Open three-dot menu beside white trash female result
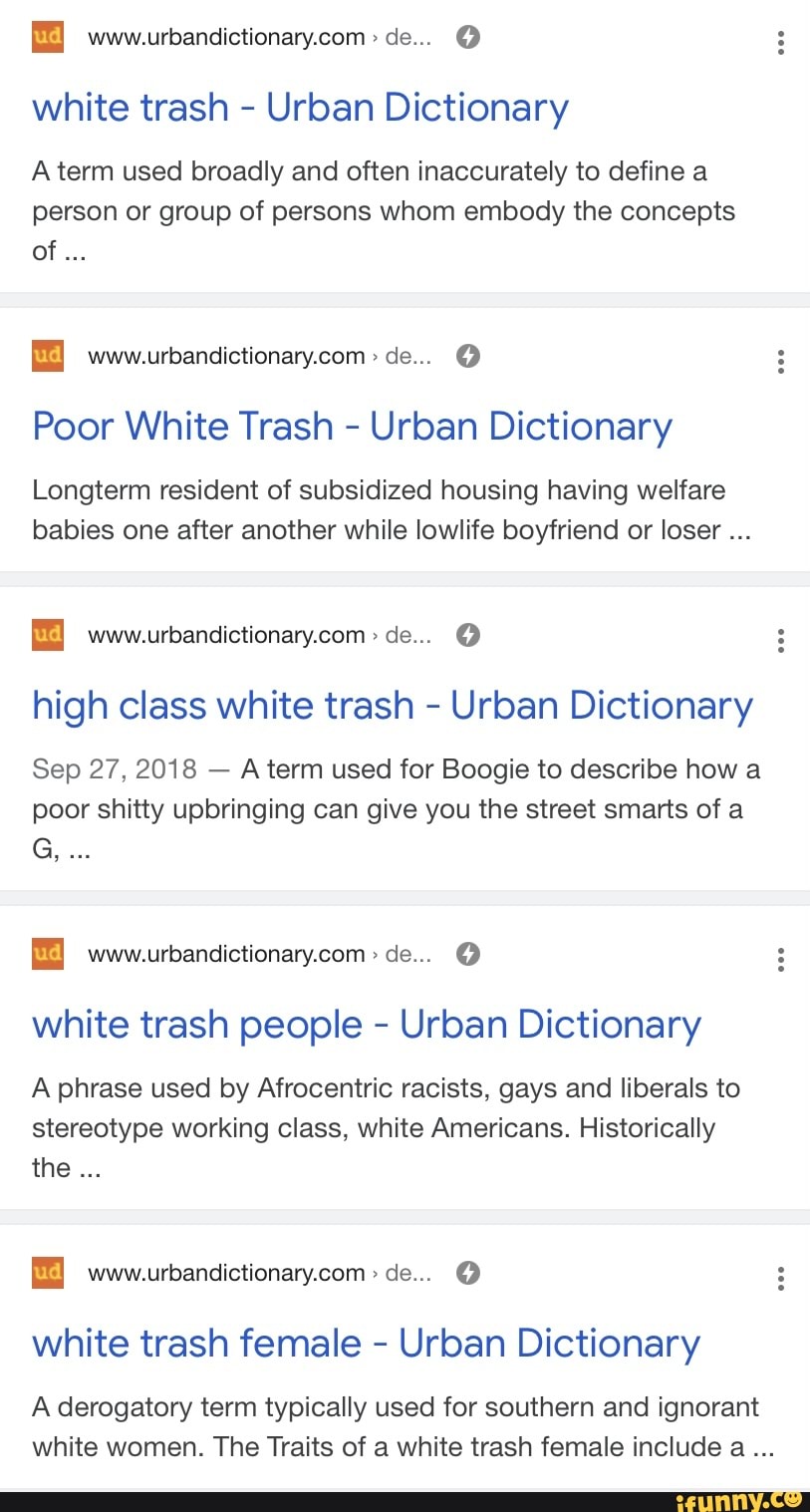This screenshot has height=1512, width=810. (781, 1279)
